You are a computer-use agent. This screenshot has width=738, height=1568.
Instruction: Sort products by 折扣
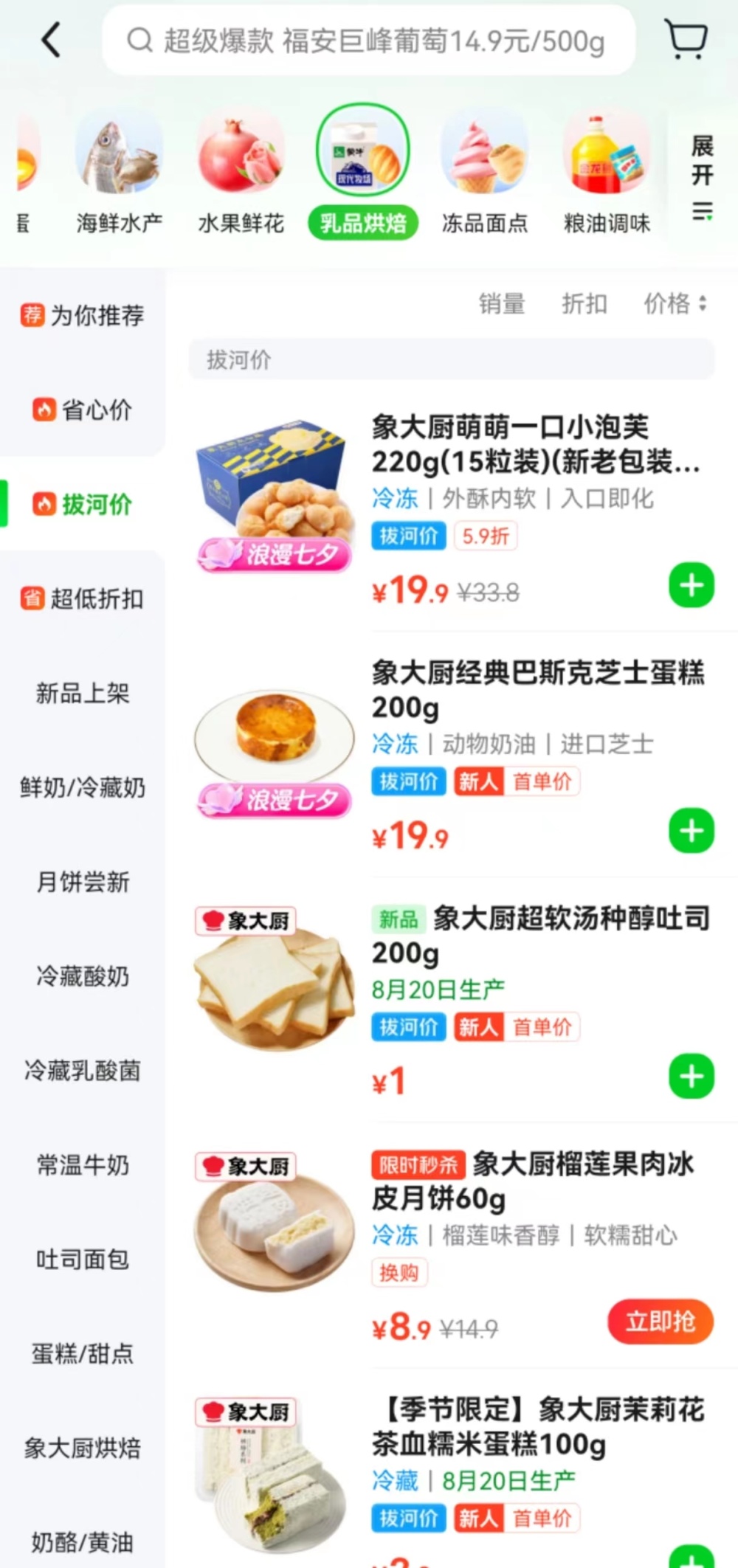pyautogui.click(x=584, y=303)
